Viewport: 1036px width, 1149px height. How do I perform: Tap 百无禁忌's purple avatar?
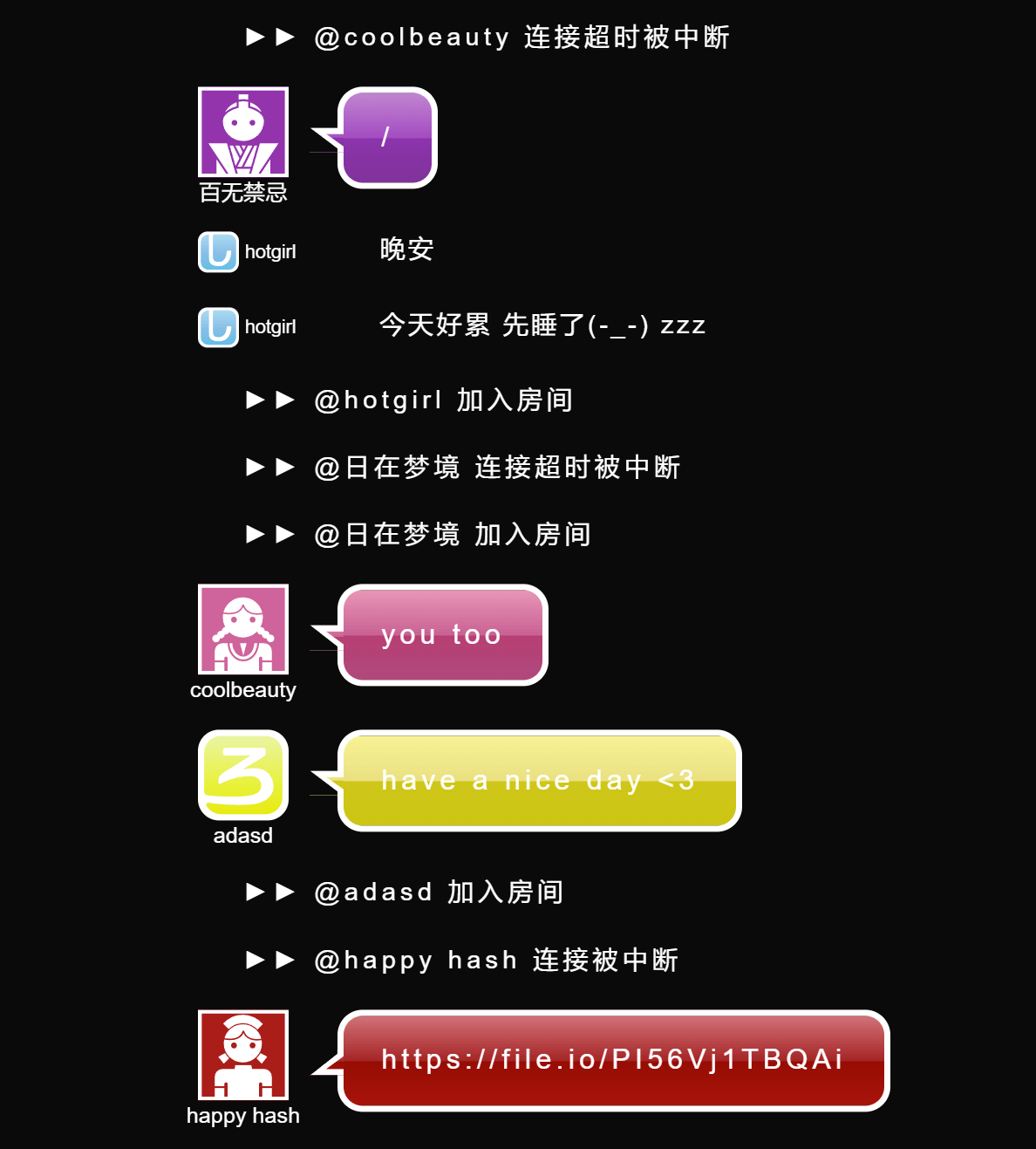pos(243,133)
